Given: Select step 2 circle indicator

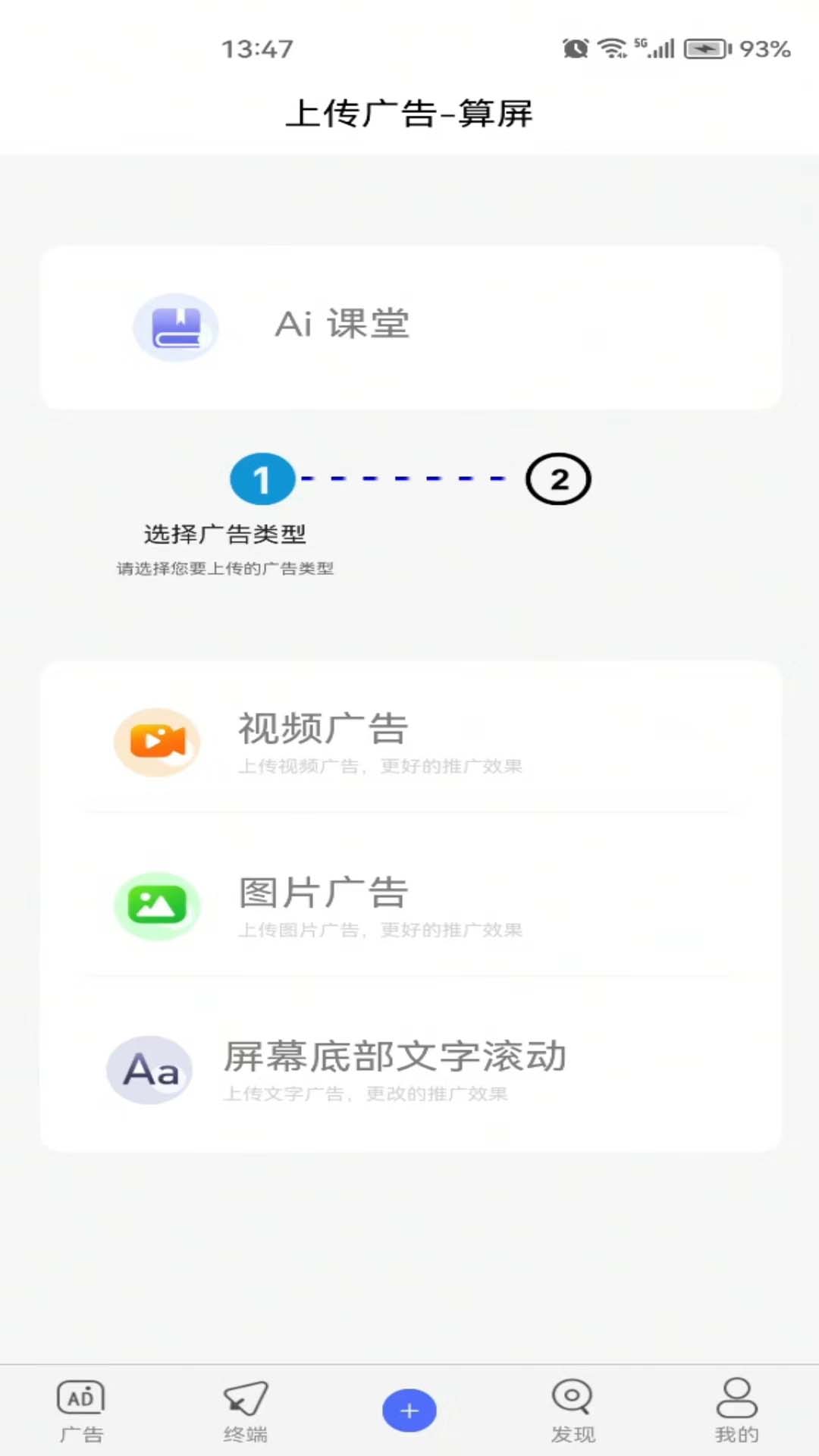Looking at the screenshot, I should (558, 480).
